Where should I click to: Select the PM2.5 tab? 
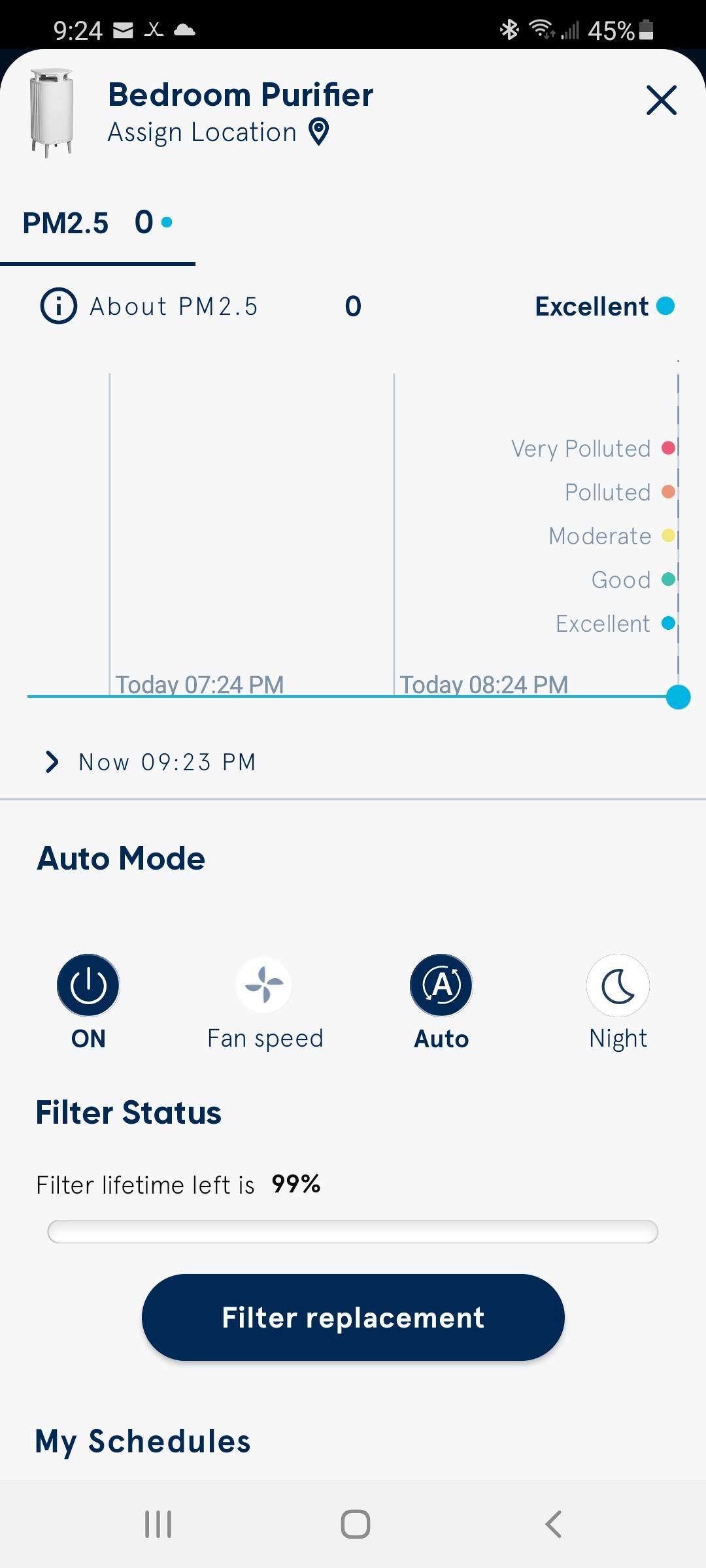[x=97, y=223]
